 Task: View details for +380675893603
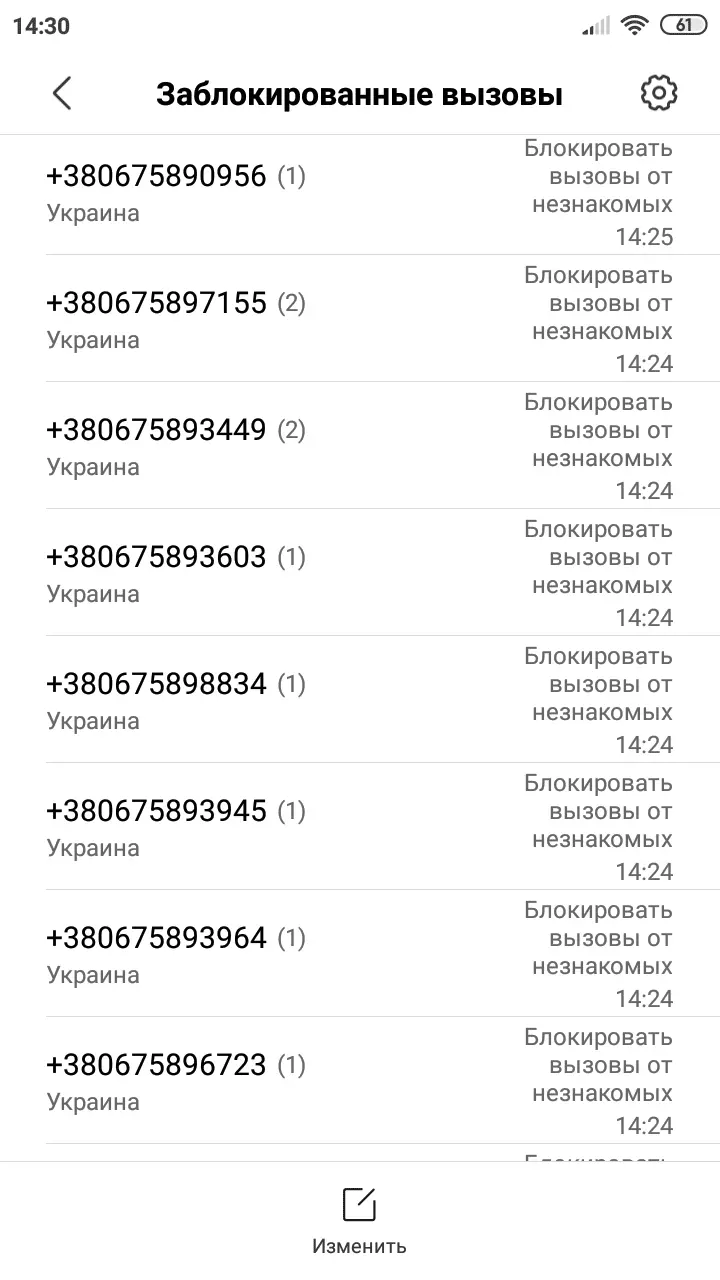(157, 558)
